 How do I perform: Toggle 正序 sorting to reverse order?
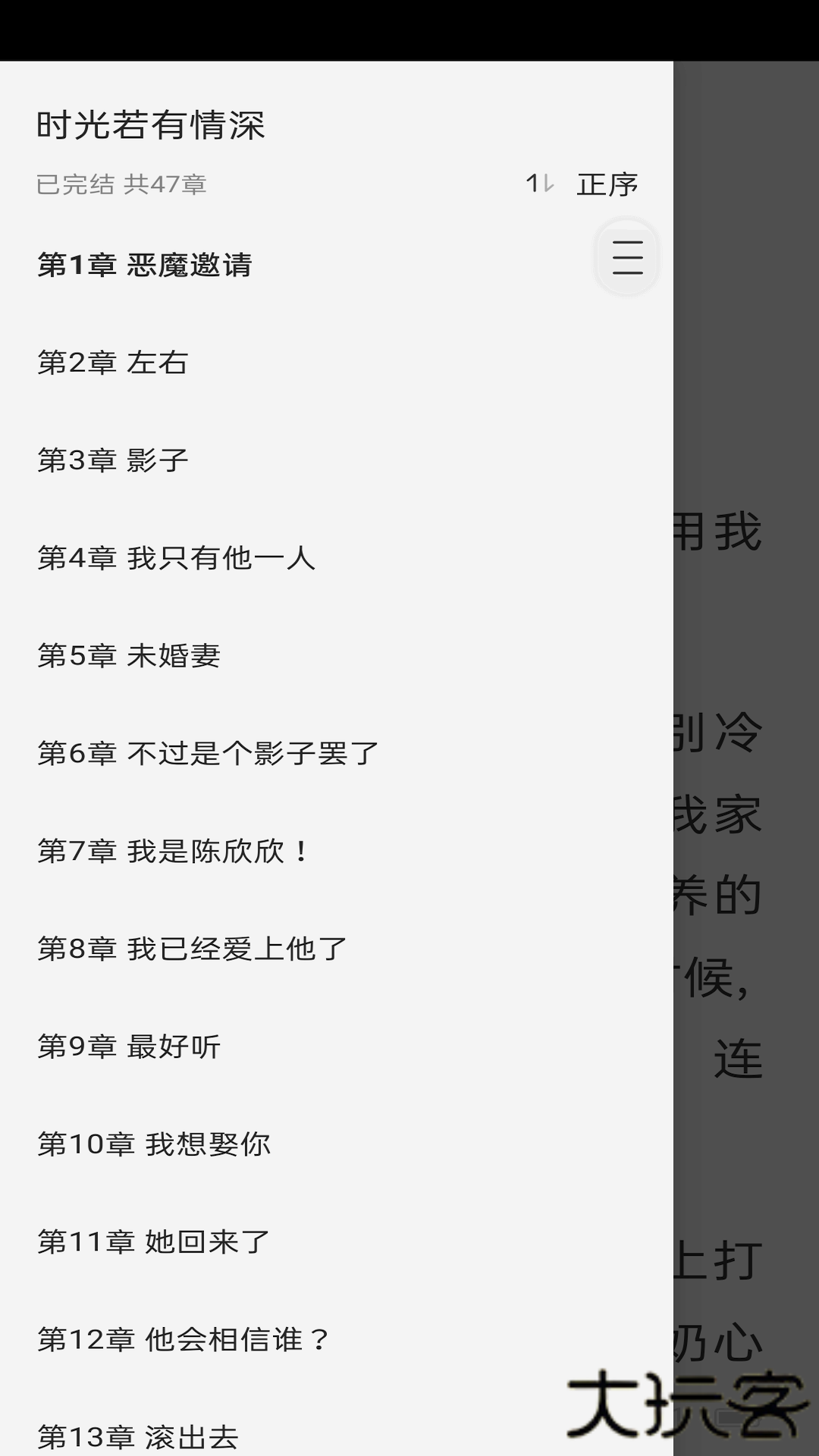coord(606,183)
